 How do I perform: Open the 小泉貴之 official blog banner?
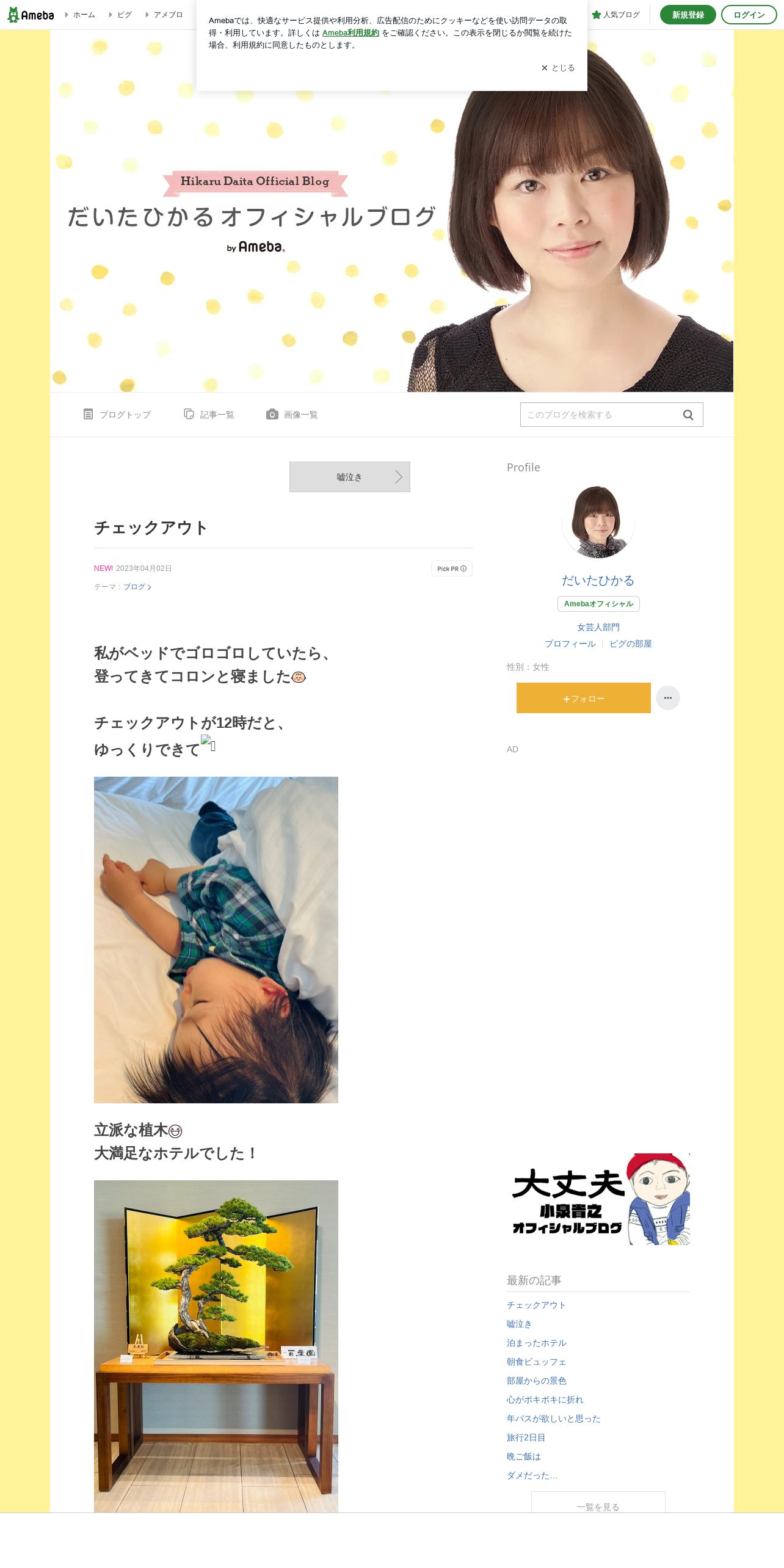[598, 1199]
